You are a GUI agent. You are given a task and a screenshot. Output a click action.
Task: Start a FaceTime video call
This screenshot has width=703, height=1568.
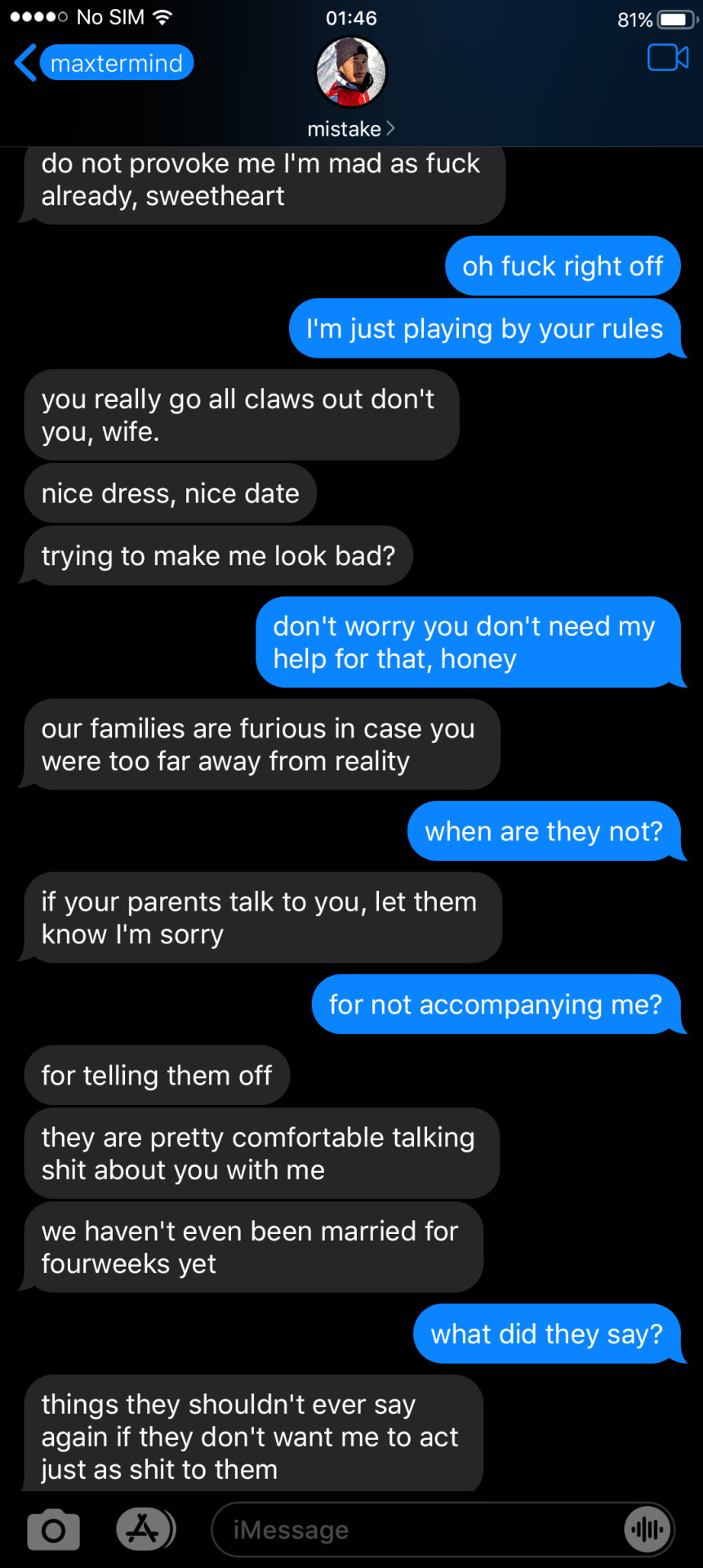[667, 58]
